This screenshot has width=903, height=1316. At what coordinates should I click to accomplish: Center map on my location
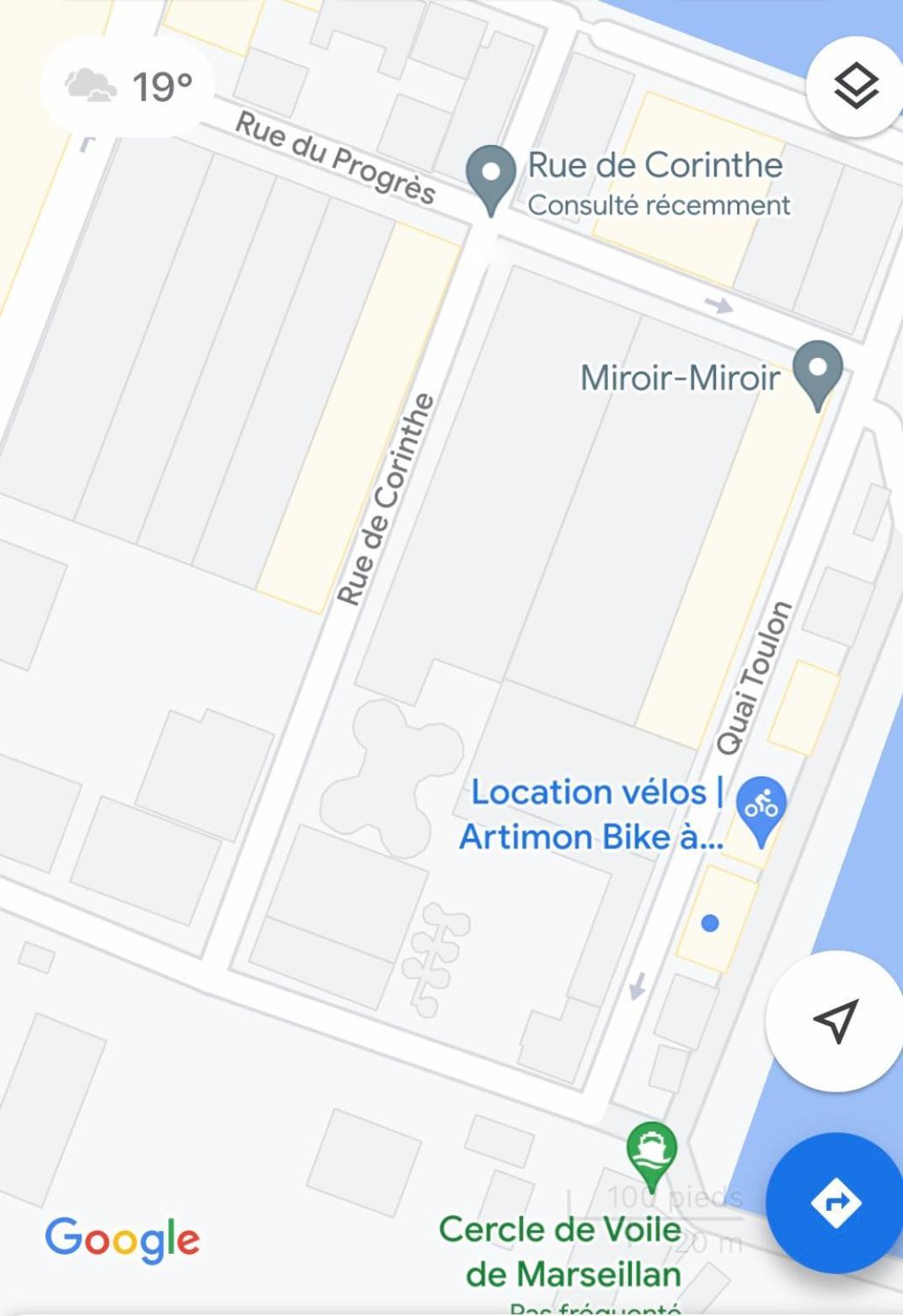click(x=835, y=1020)
